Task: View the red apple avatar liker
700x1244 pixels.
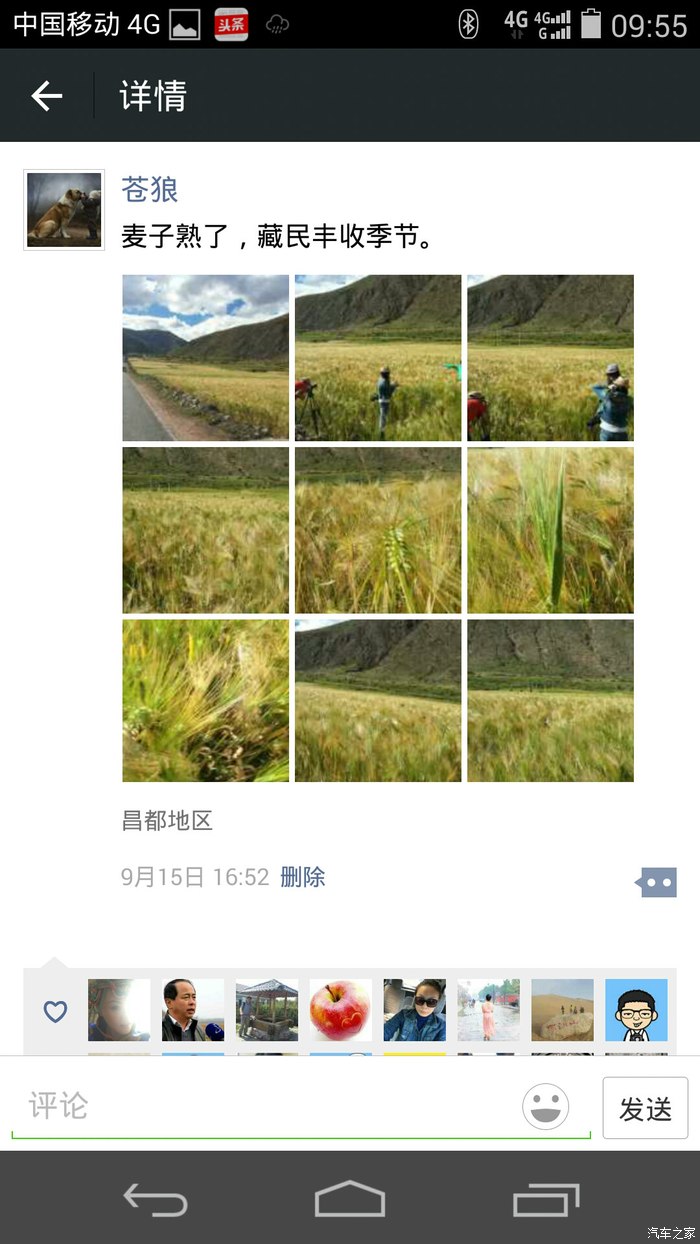Action: (341, 1010)
